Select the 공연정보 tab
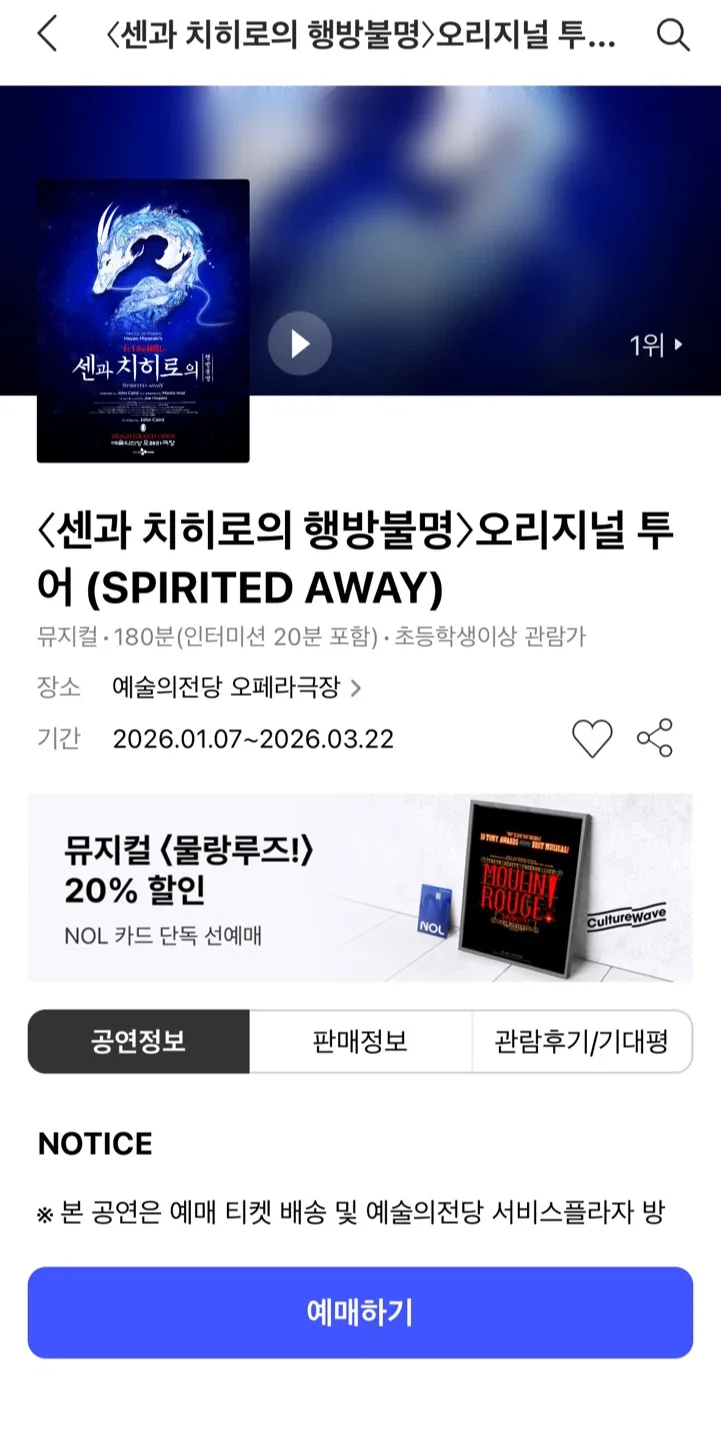The image size is (721, 1440). (x=139, y=1041)
